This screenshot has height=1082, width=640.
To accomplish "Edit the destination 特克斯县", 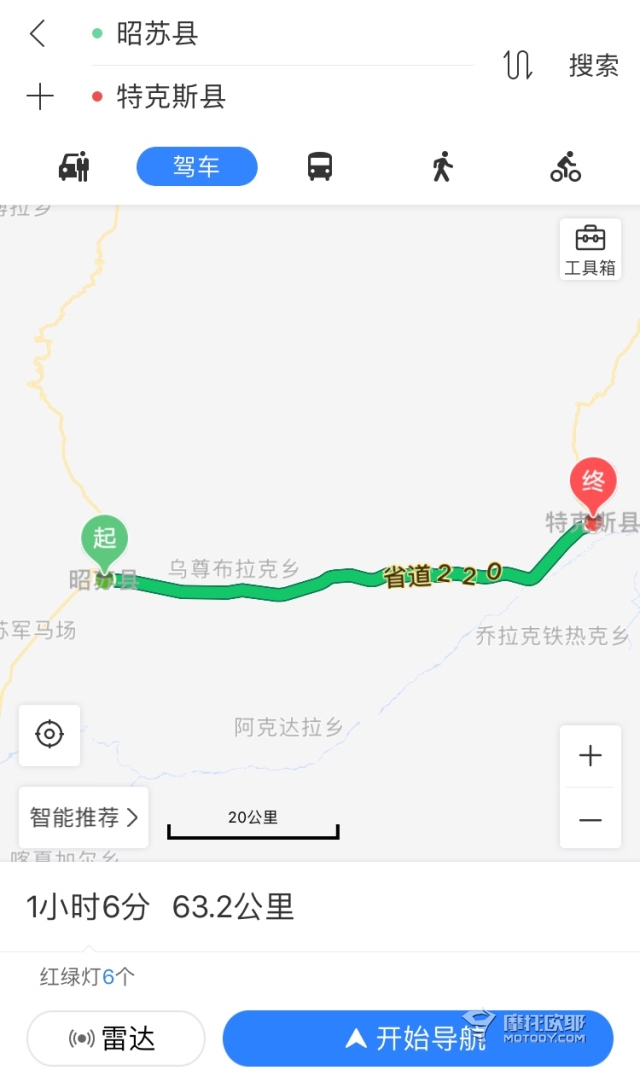I will 171,96.
